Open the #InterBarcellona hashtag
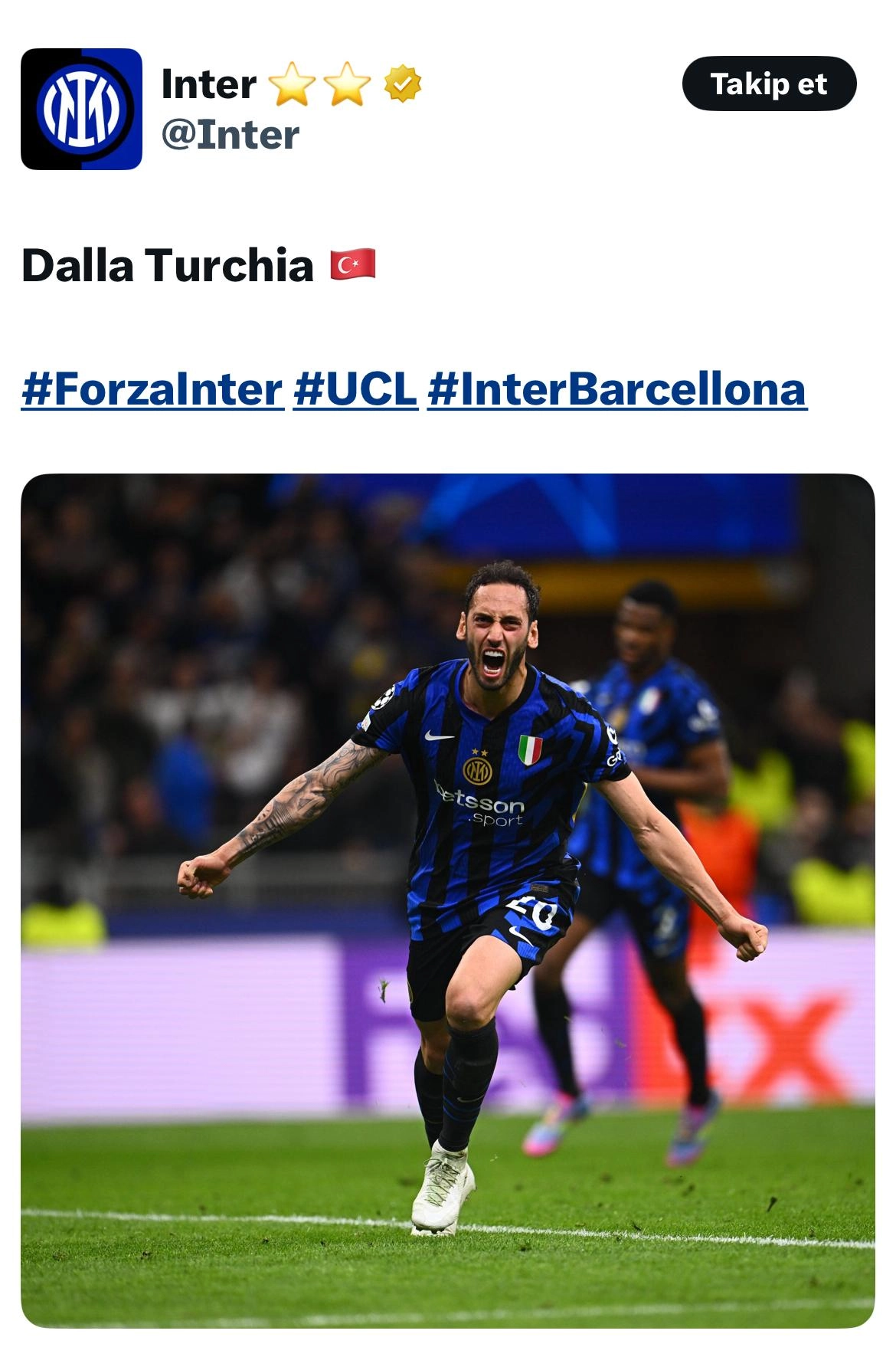The image size is (896, 1370). click(616, 388)
